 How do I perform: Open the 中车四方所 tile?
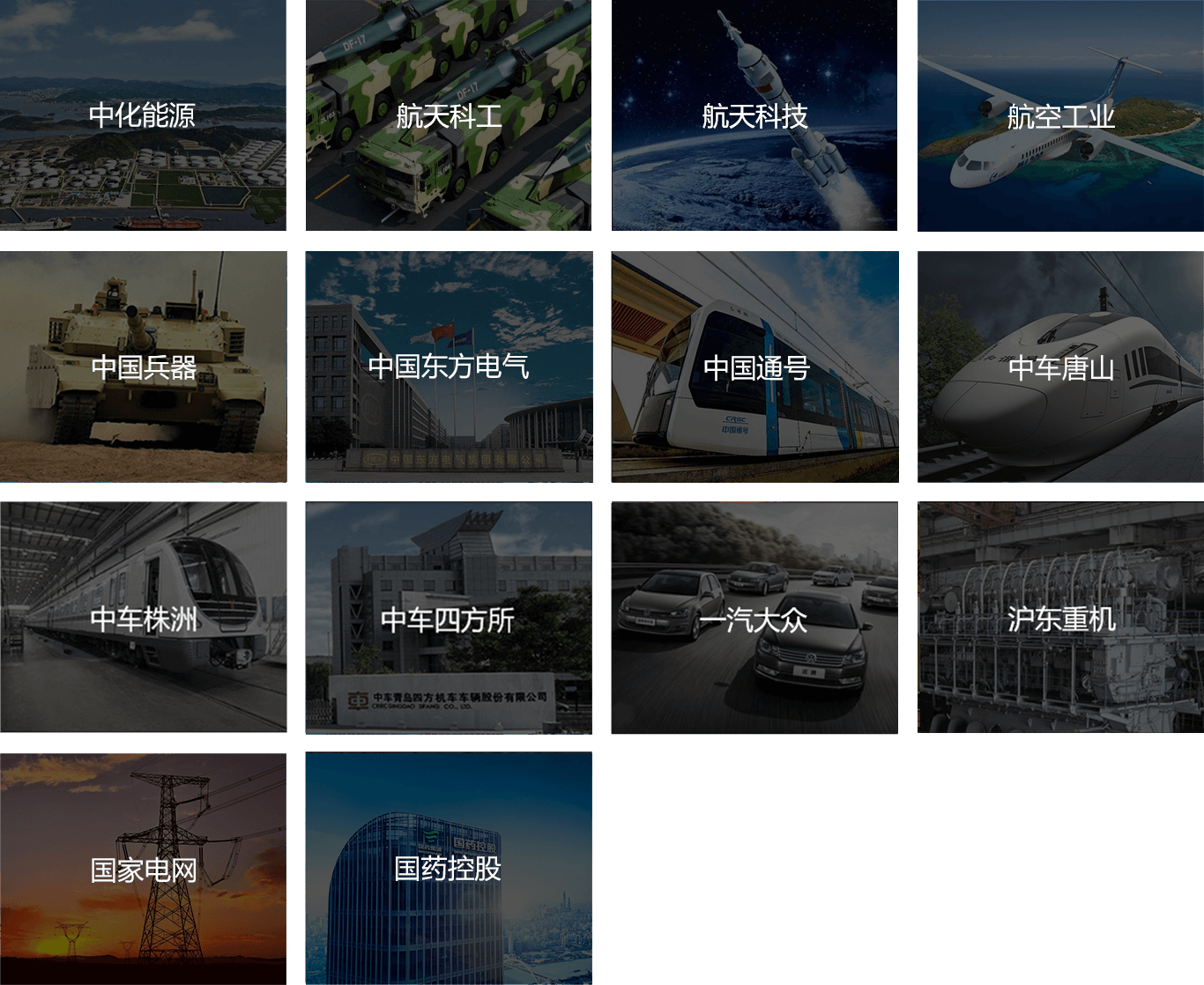tap(449, 618)
